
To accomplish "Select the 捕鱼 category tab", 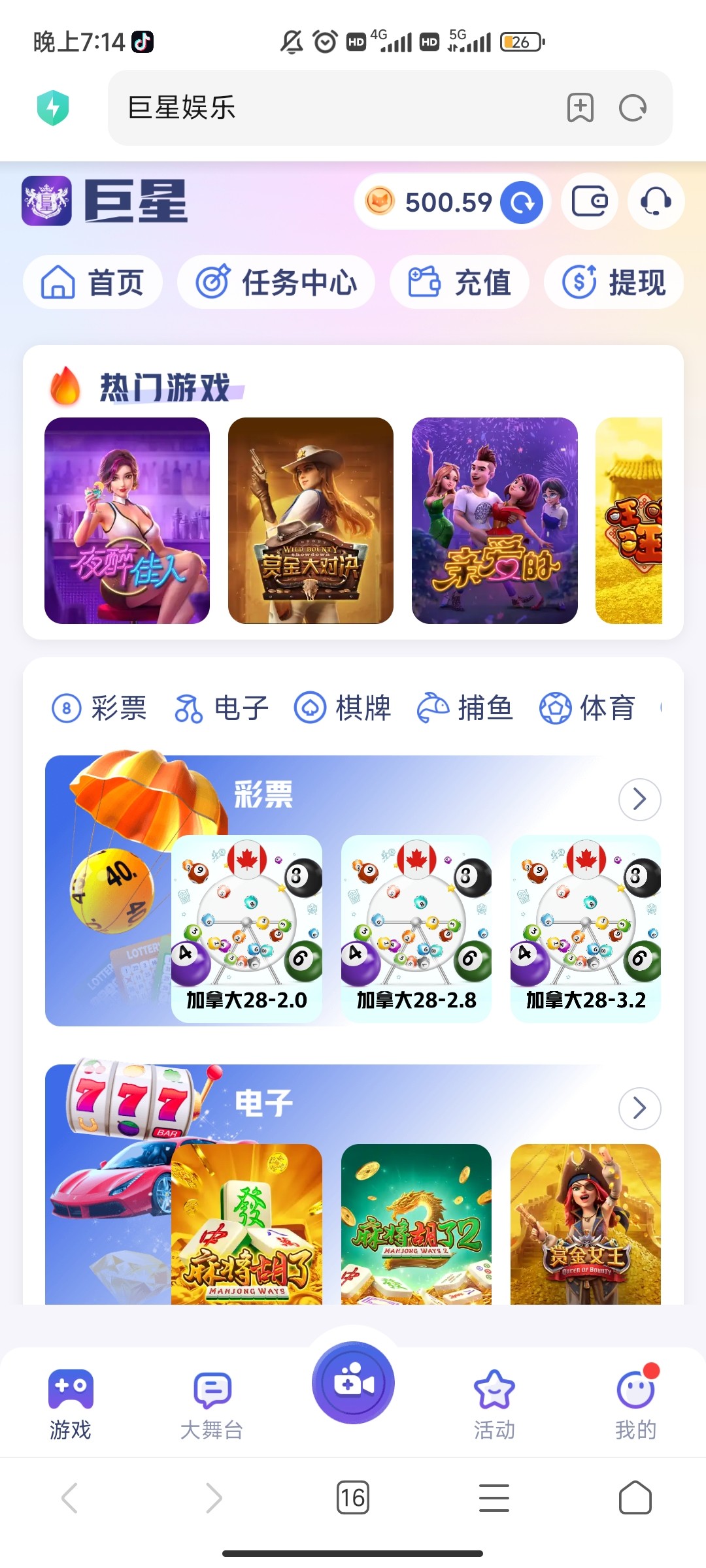I will [465, 708].
